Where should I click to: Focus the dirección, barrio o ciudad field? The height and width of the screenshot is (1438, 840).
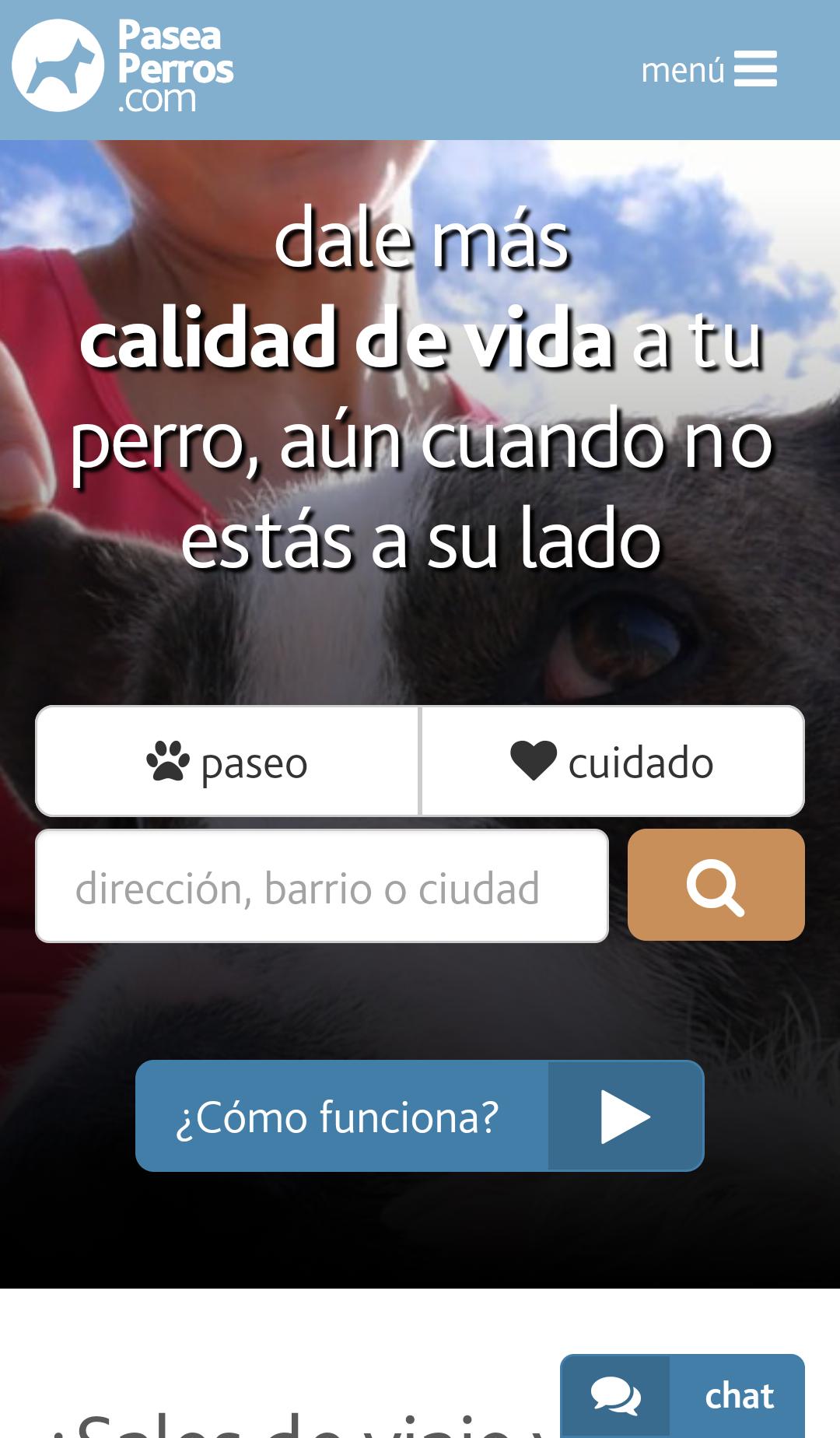click(321, 887)
